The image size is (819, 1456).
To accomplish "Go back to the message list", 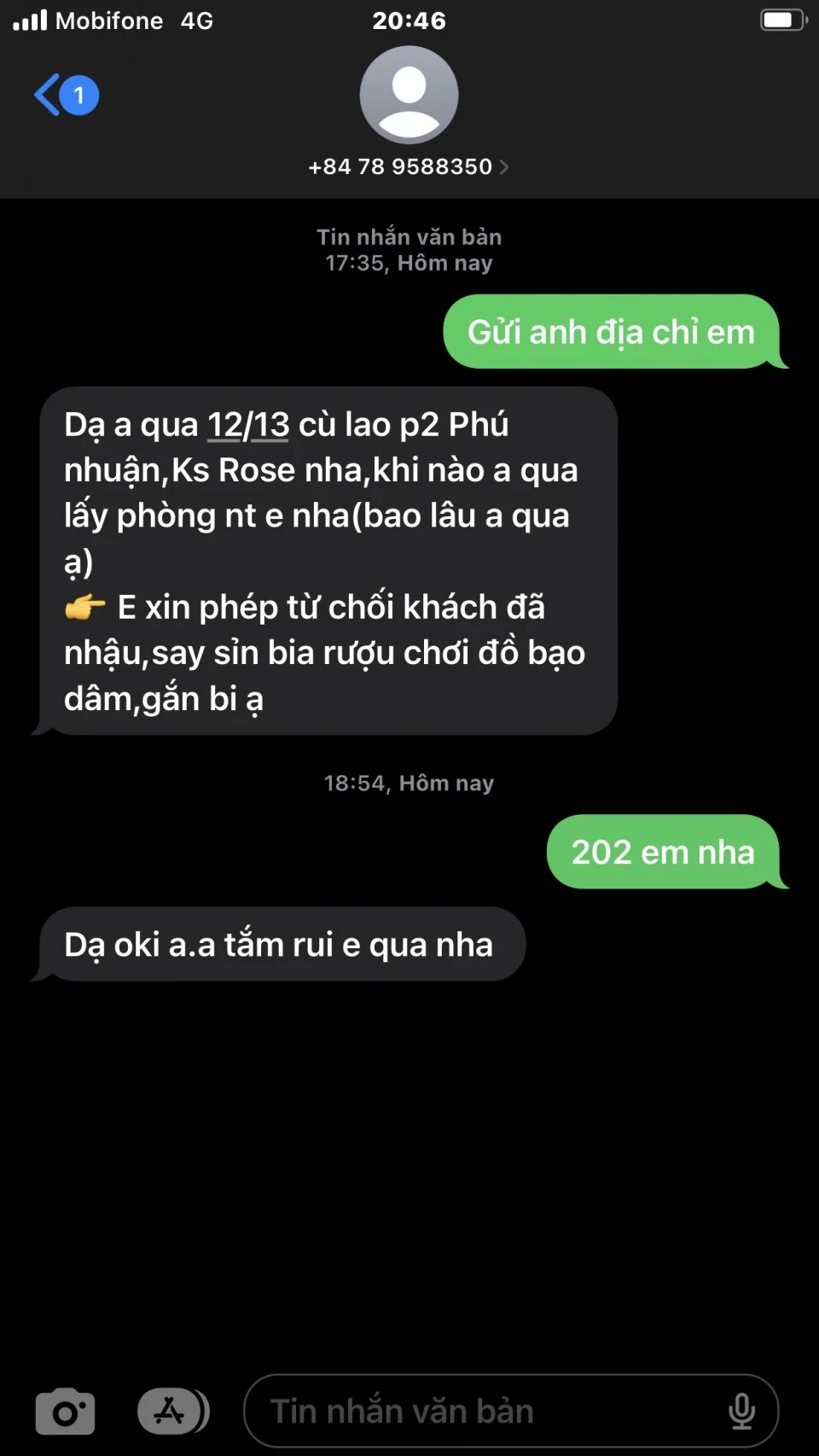I will pyautogui.click(x=64, y=95).
